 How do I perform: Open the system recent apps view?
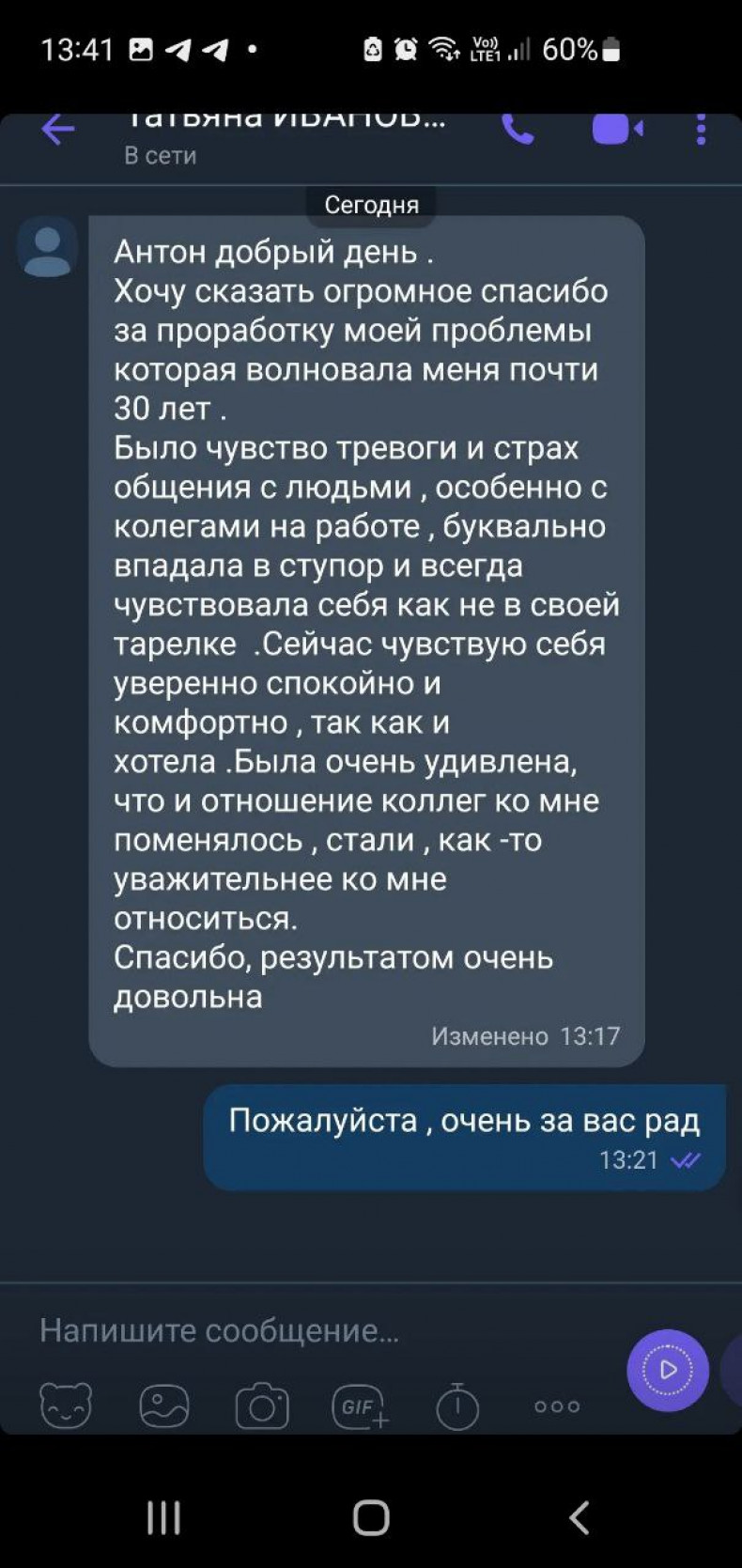coord(163,1517)
